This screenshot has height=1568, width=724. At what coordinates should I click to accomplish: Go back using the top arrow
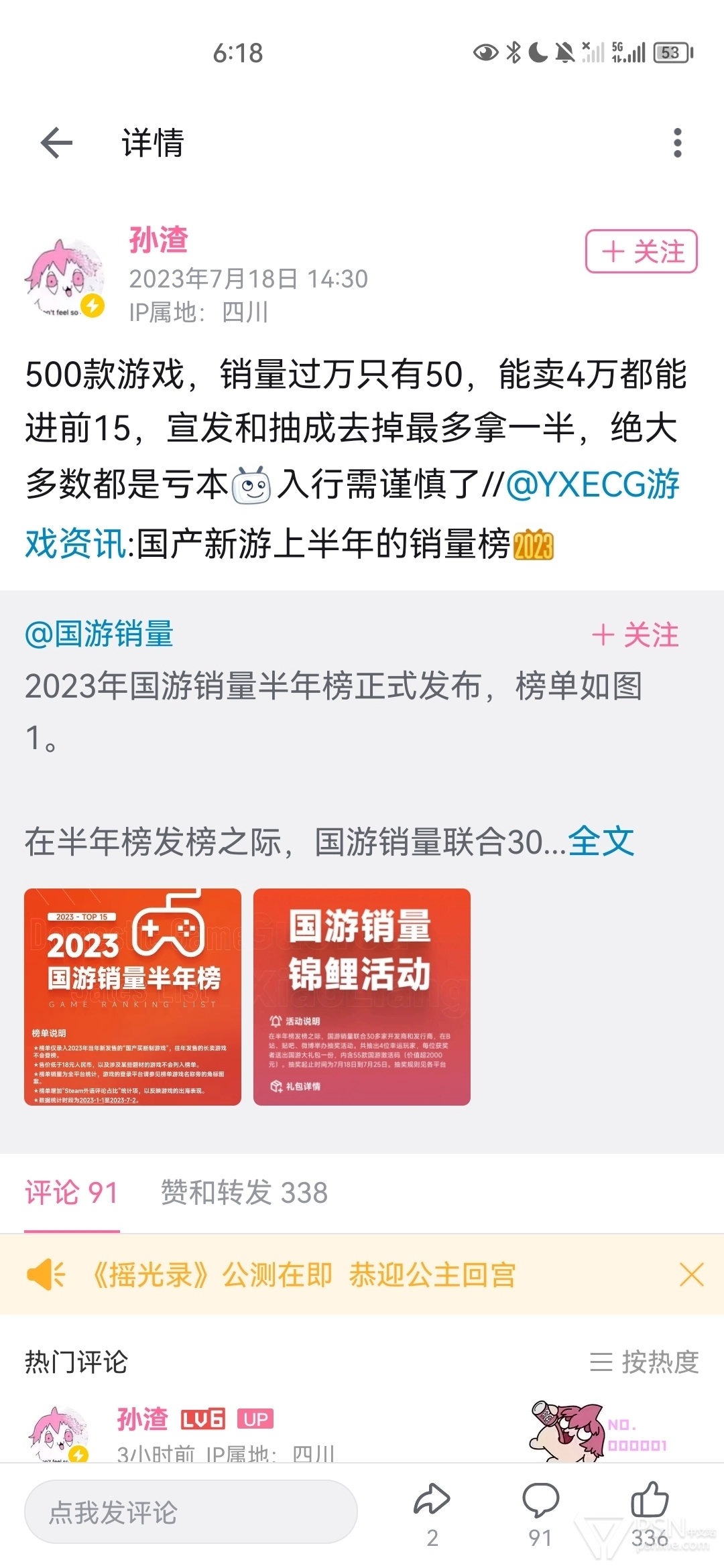point(56,143)
